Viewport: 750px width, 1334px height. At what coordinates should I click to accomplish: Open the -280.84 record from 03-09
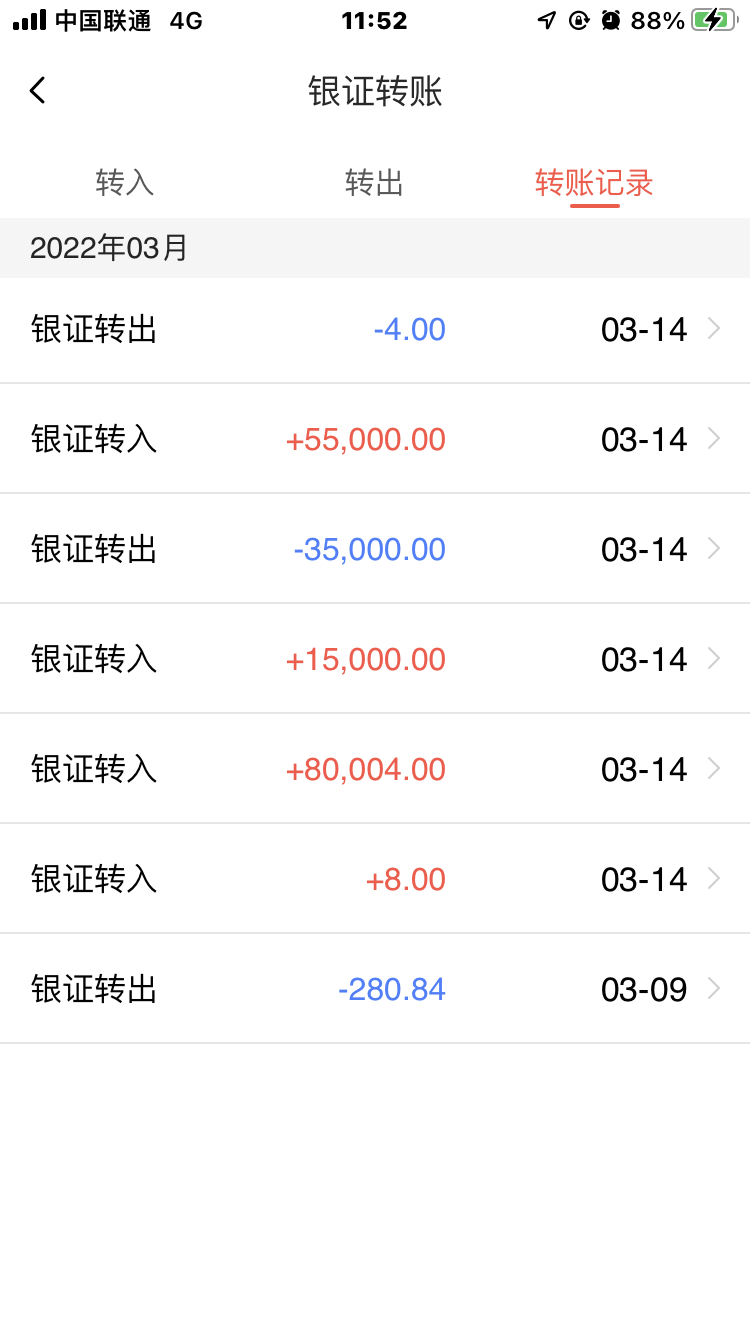tap(375, 989)
